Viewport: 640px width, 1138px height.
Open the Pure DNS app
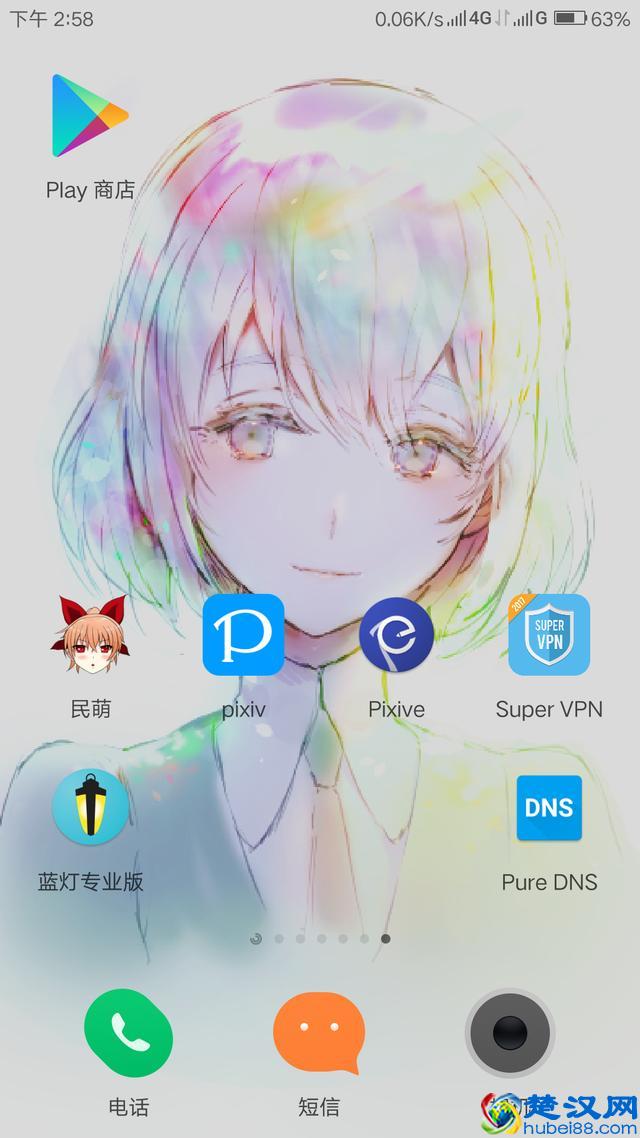coord(549,808)
